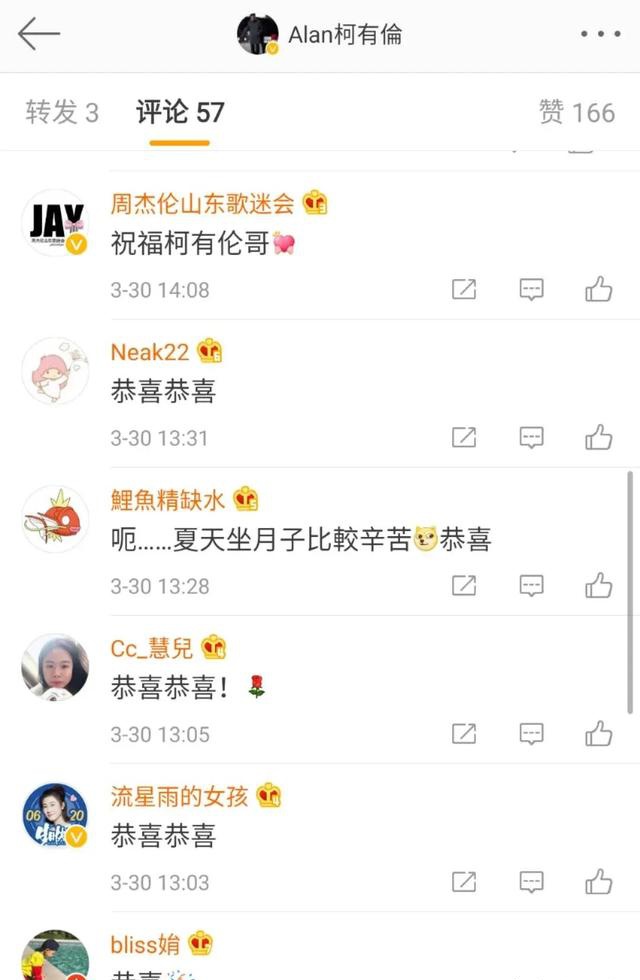Image resolution: width=640 pixels, height=980 pixels.
Task: Like the comment by 流星雨的女孩
Action: (599, 882)
